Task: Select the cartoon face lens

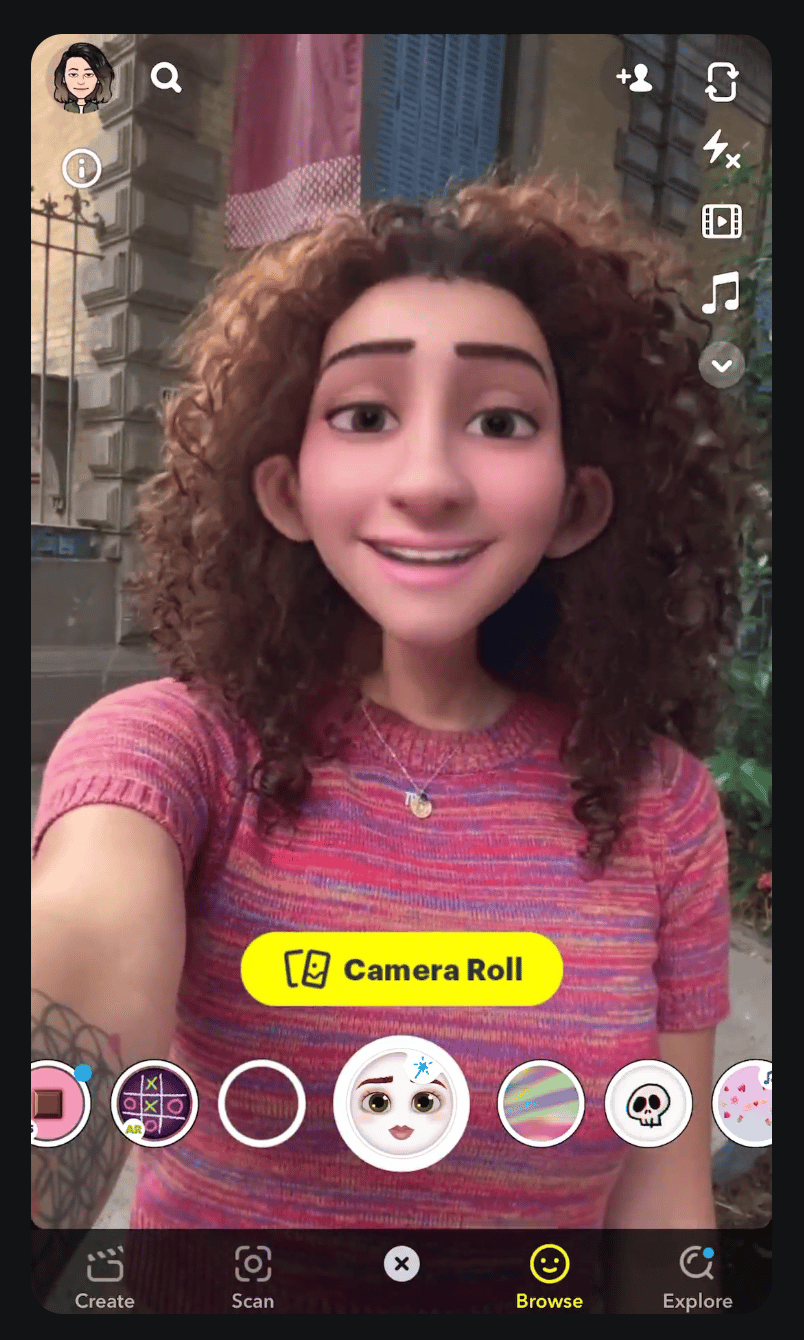Action: pos(401,1103)
